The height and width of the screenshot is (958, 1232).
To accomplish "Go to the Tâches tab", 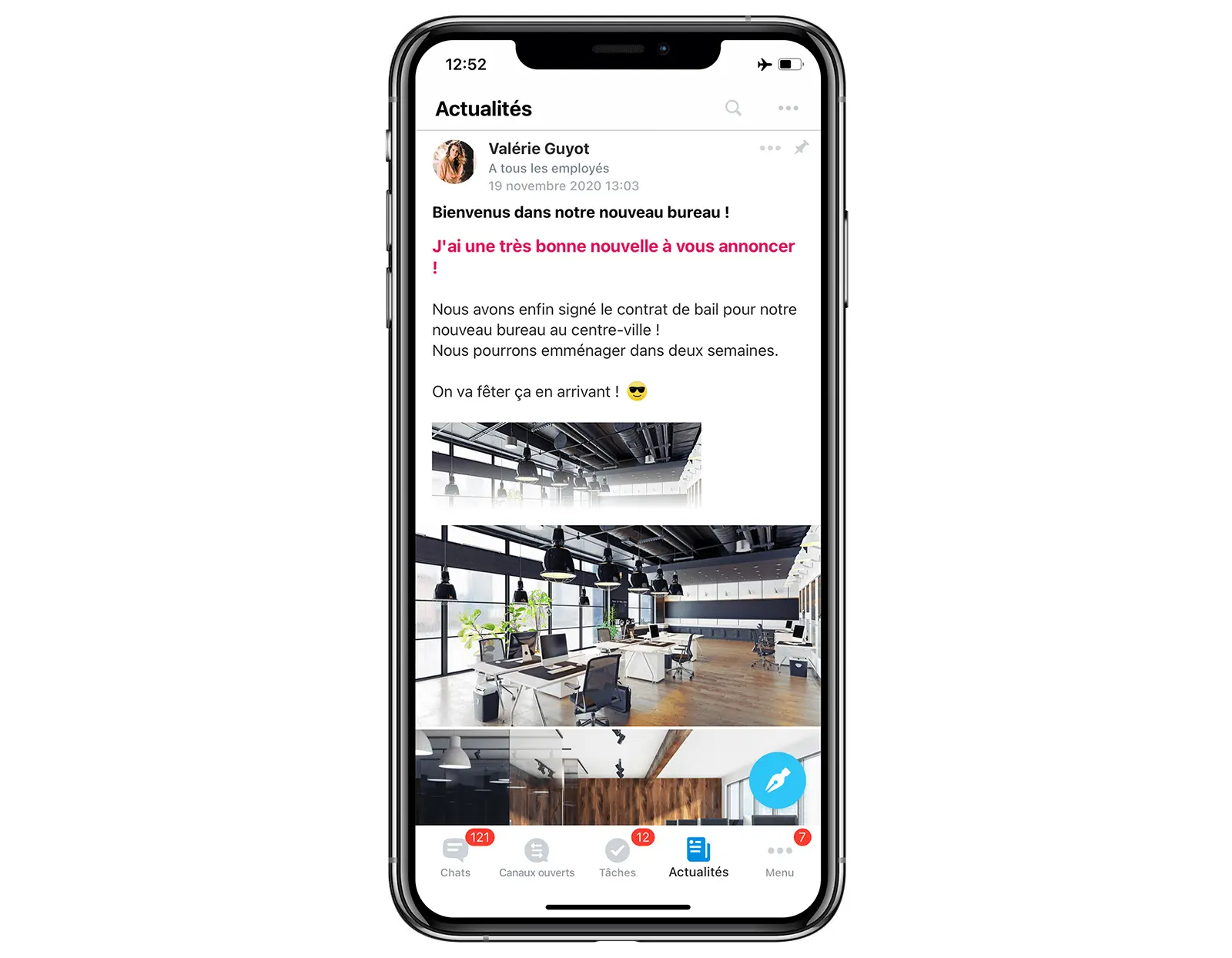I will pos(618,857).
